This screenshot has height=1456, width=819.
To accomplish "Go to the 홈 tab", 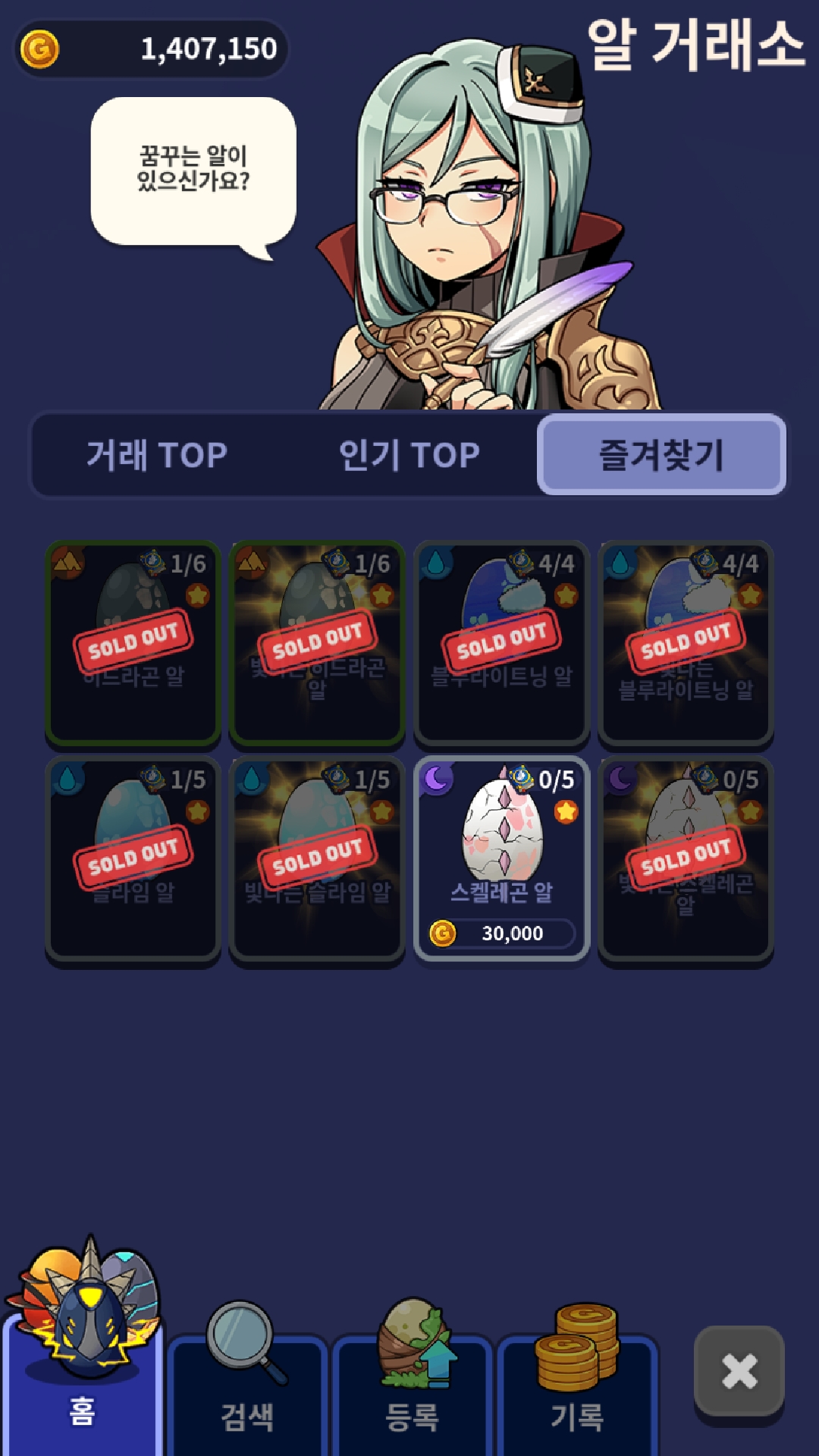I will (82, 1357).
